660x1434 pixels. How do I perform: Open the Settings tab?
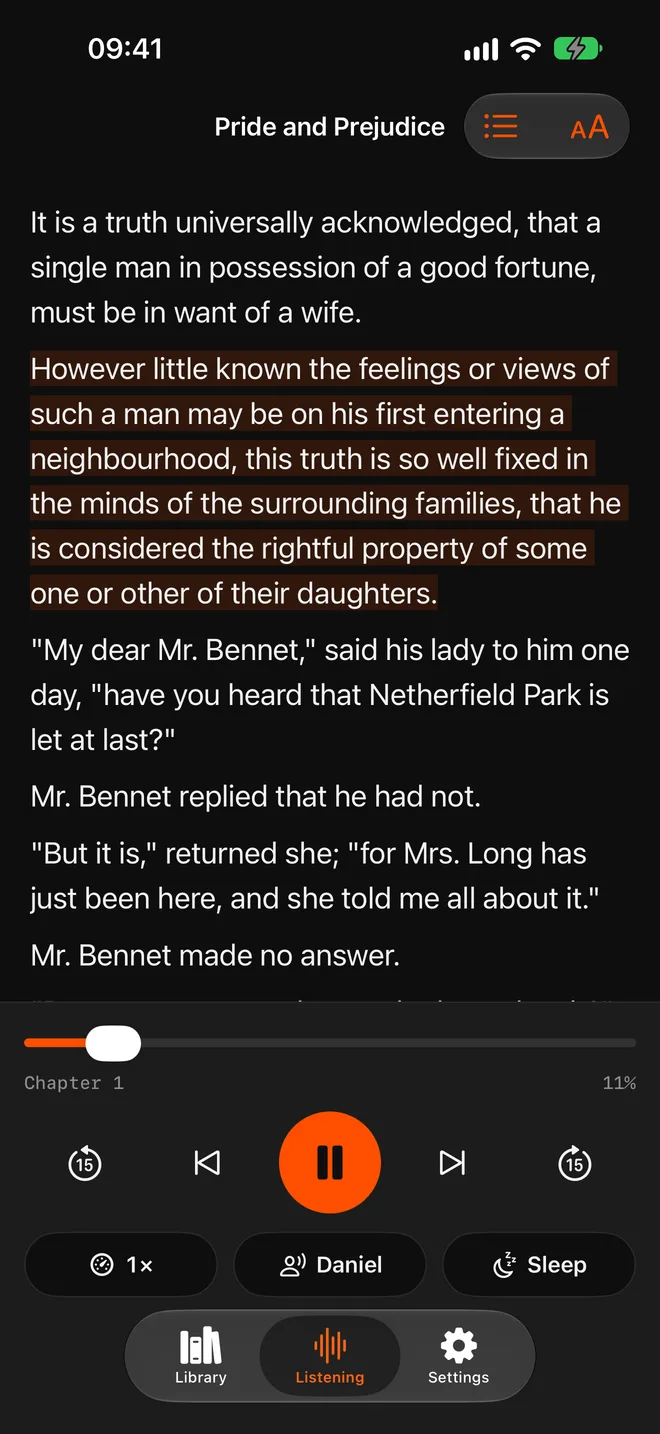coord(458,1357)
